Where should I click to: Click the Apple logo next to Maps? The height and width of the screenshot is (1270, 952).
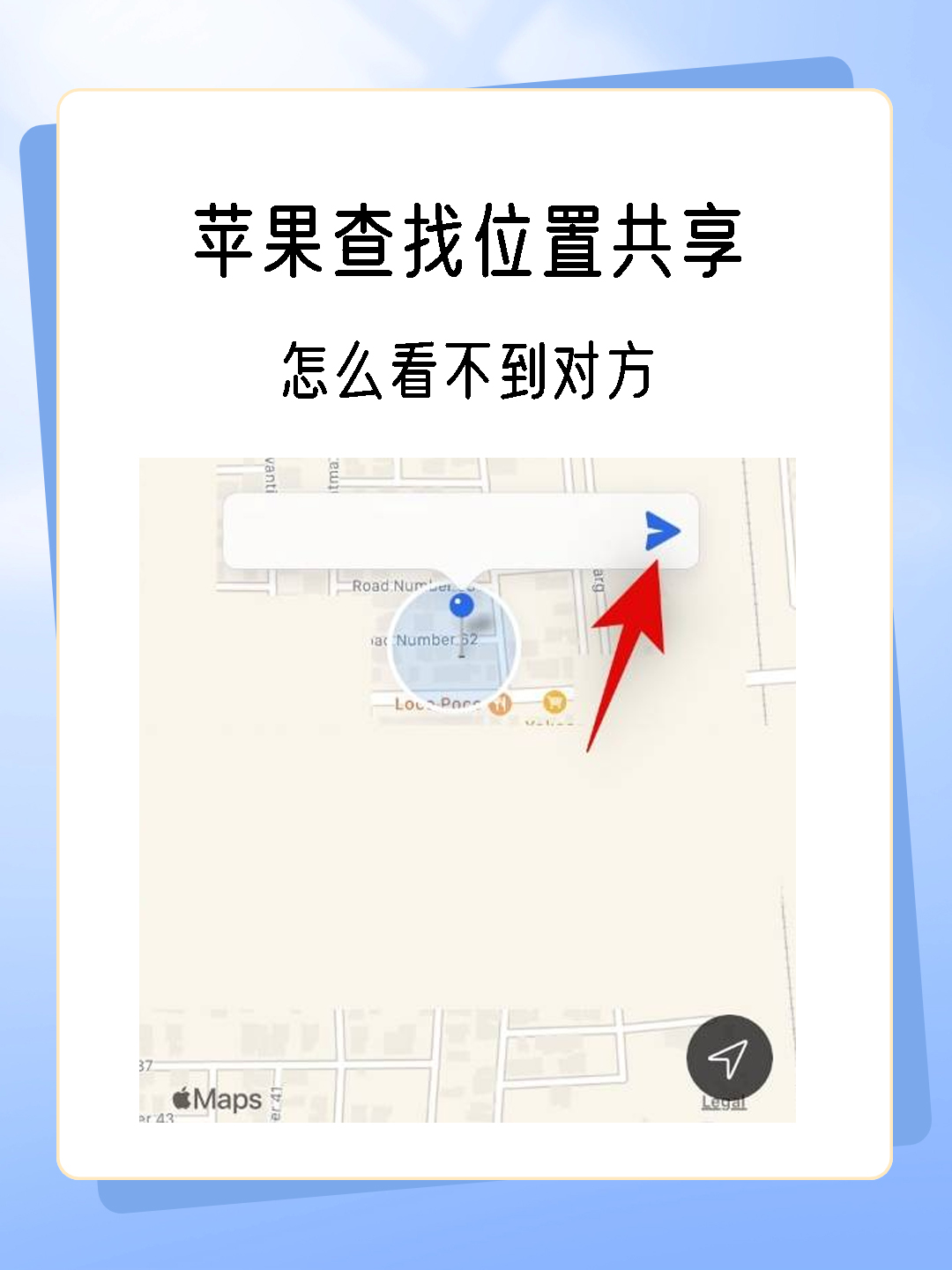183,1096
